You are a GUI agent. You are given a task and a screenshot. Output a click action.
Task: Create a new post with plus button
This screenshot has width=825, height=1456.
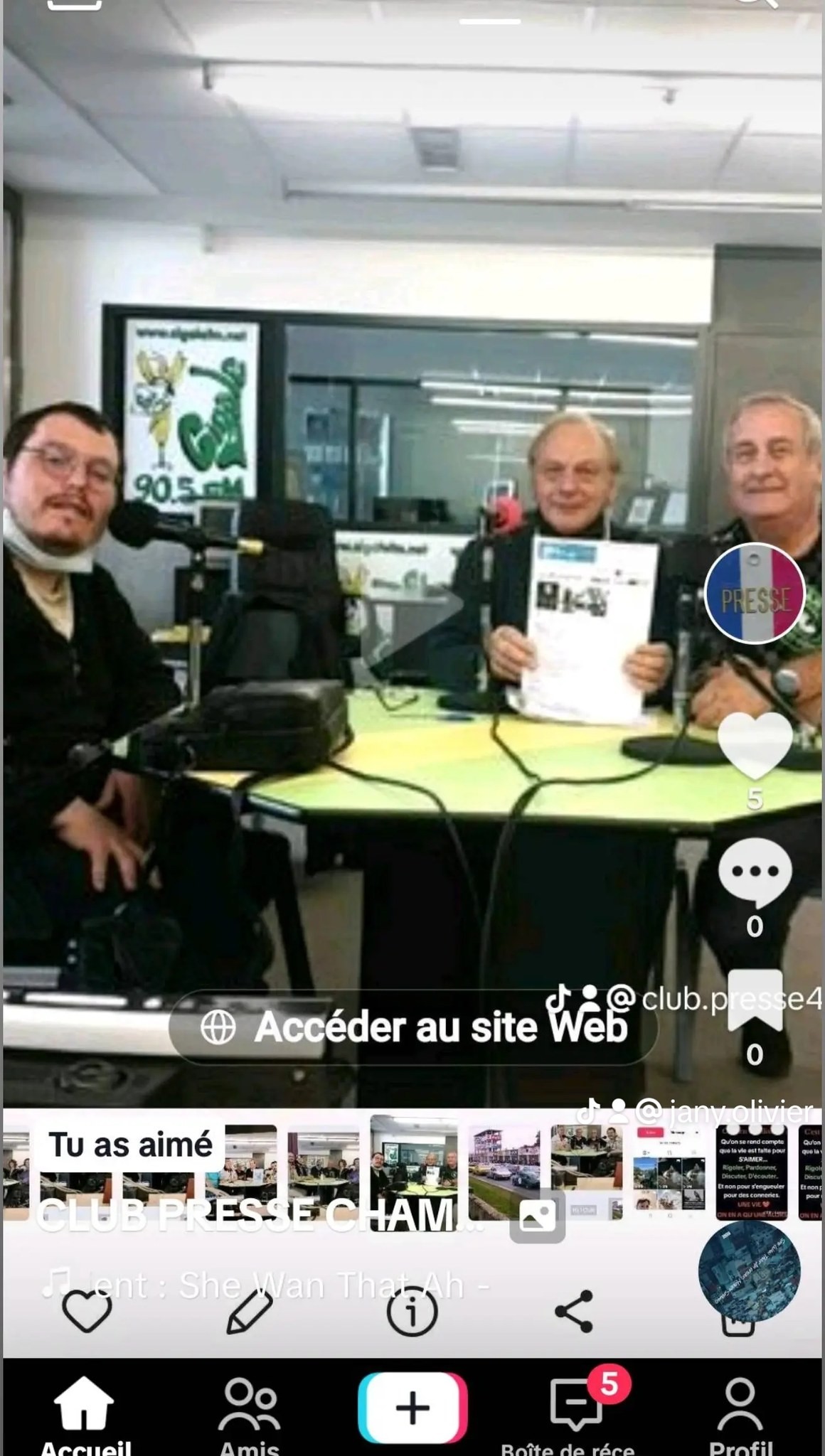click(412, 1408)
